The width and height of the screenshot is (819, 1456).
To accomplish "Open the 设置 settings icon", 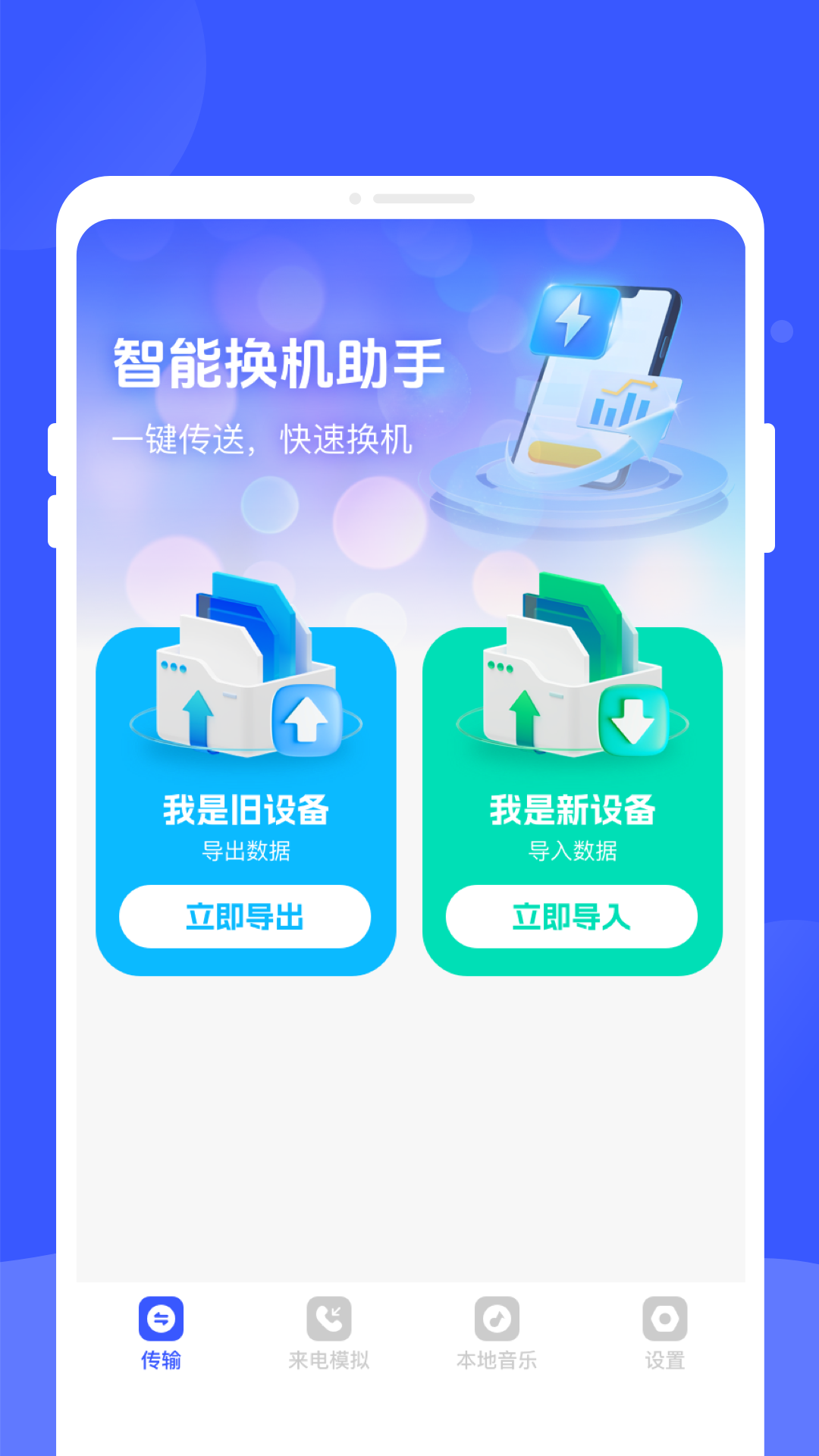I will coord(665,1318).
